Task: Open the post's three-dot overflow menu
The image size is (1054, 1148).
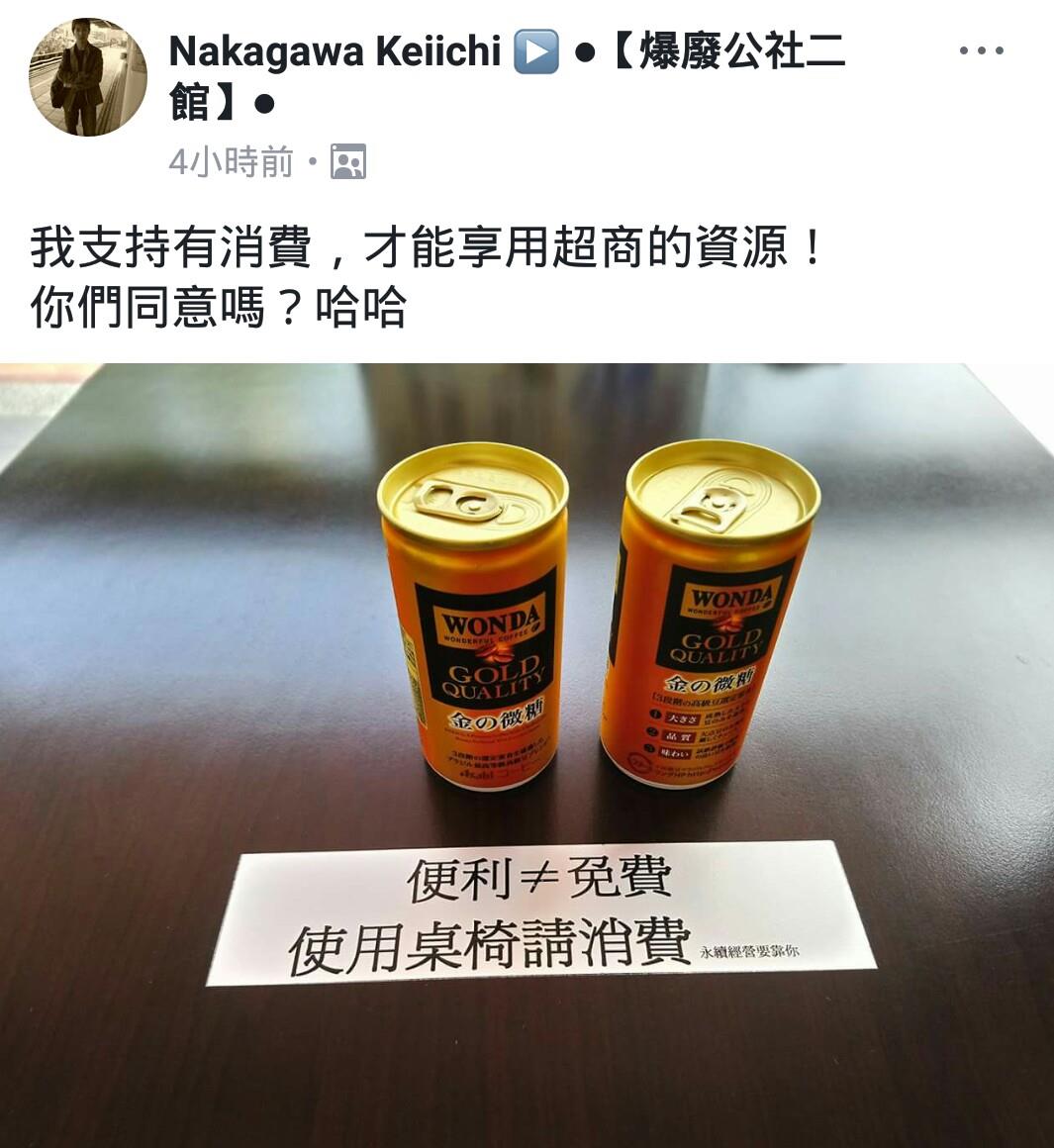Action: click(x=981, y=51)
